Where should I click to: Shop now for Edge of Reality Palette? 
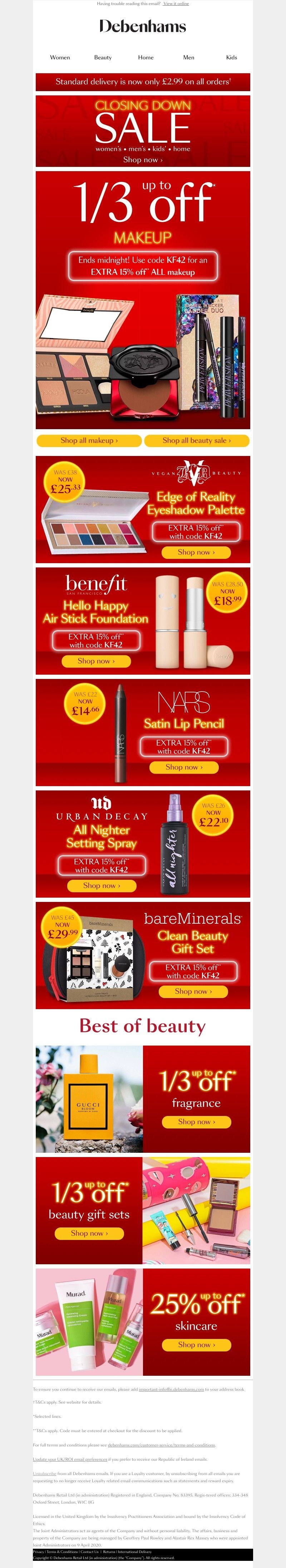[196, 552]
